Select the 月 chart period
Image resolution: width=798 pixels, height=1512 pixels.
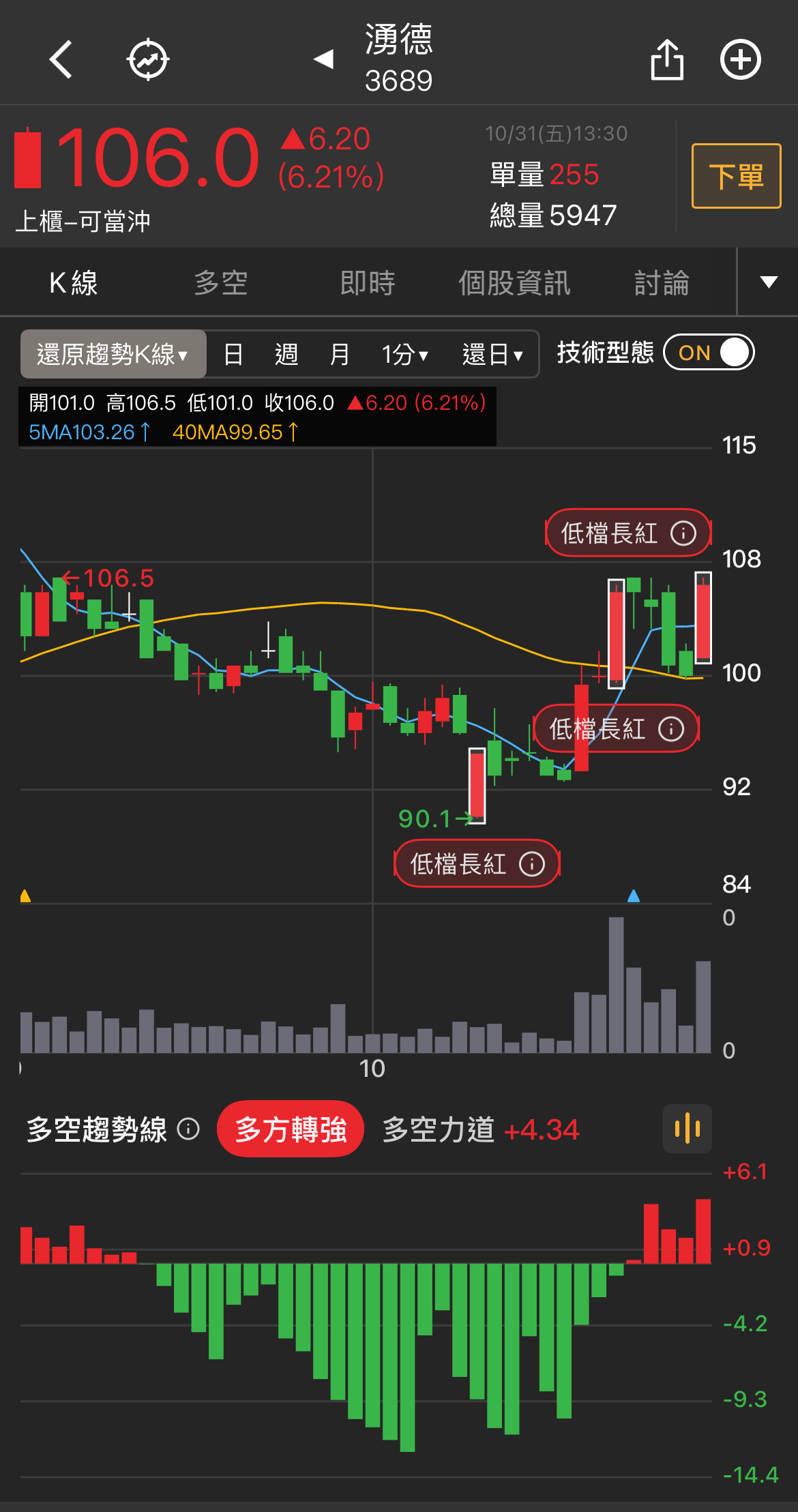339,354
